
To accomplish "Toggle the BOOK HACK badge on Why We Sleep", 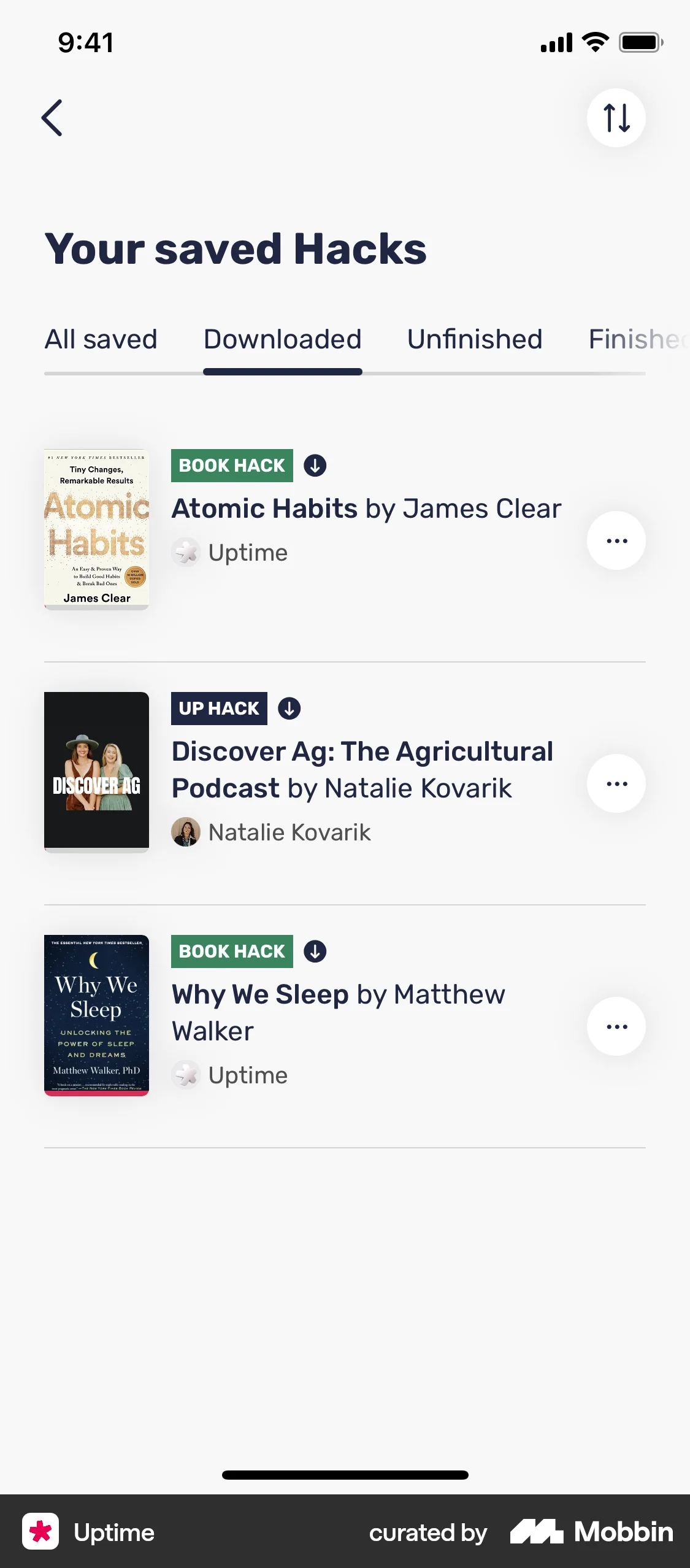I will click(231, 951).
